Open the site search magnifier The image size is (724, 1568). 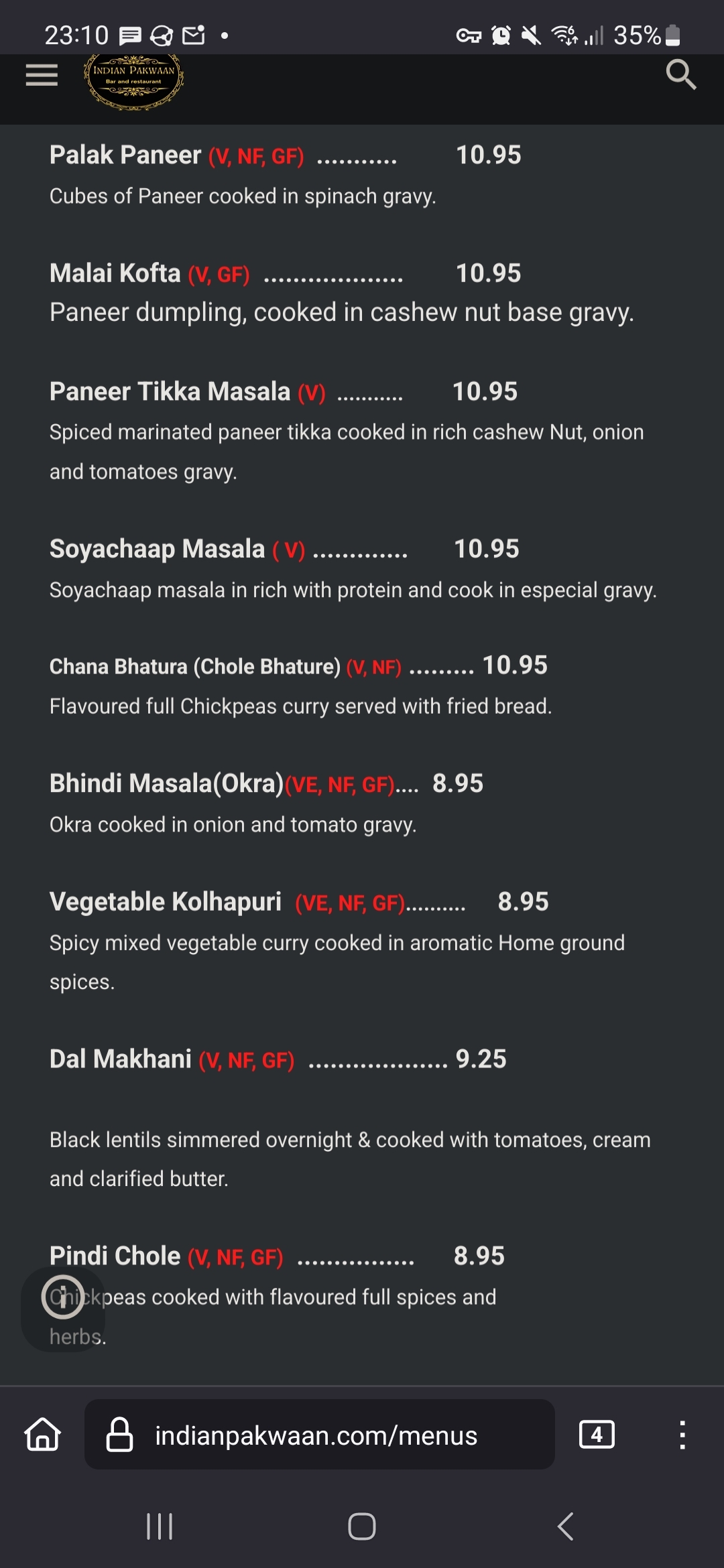(680, 74)
